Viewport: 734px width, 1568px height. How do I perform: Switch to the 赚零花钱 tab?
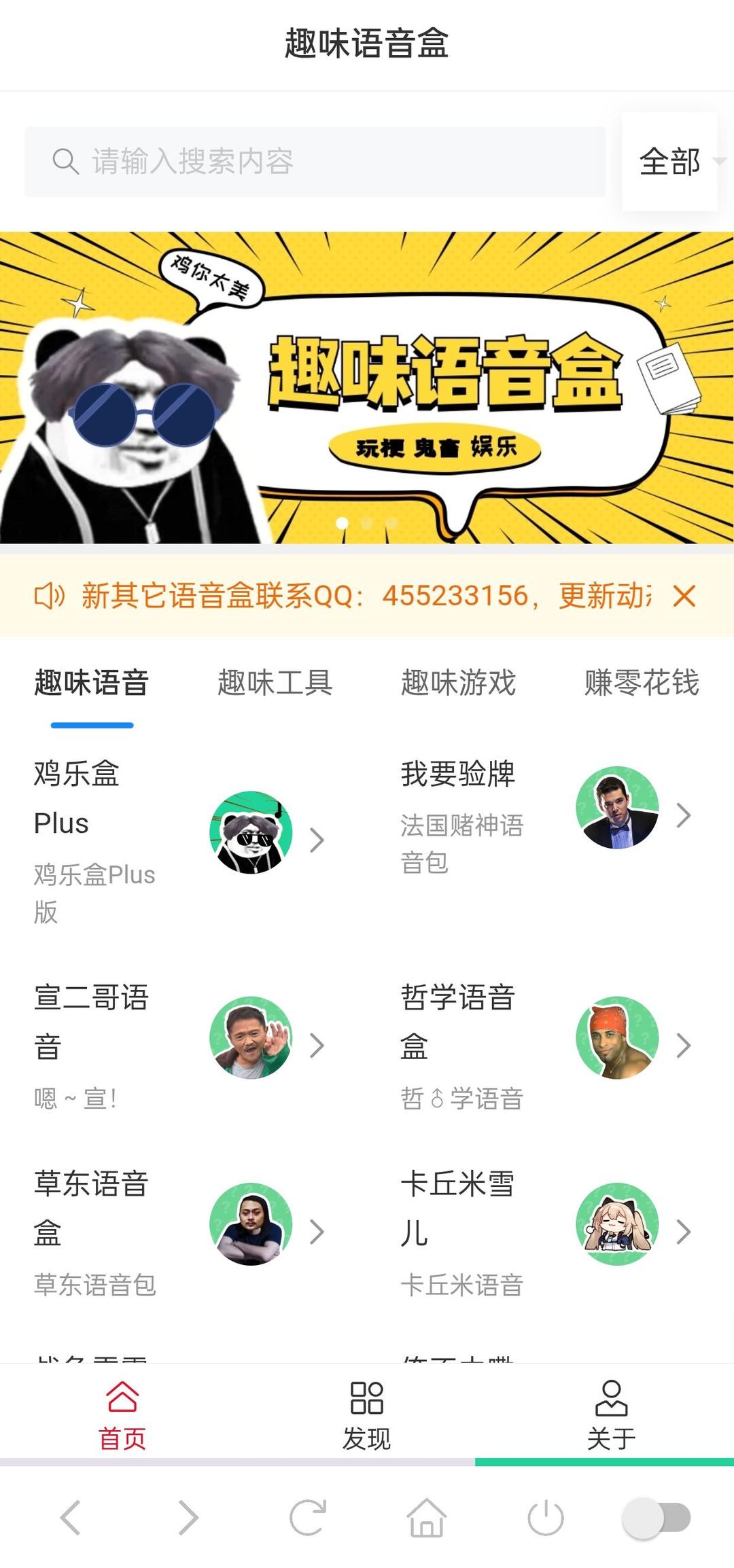tap(642, 683)
